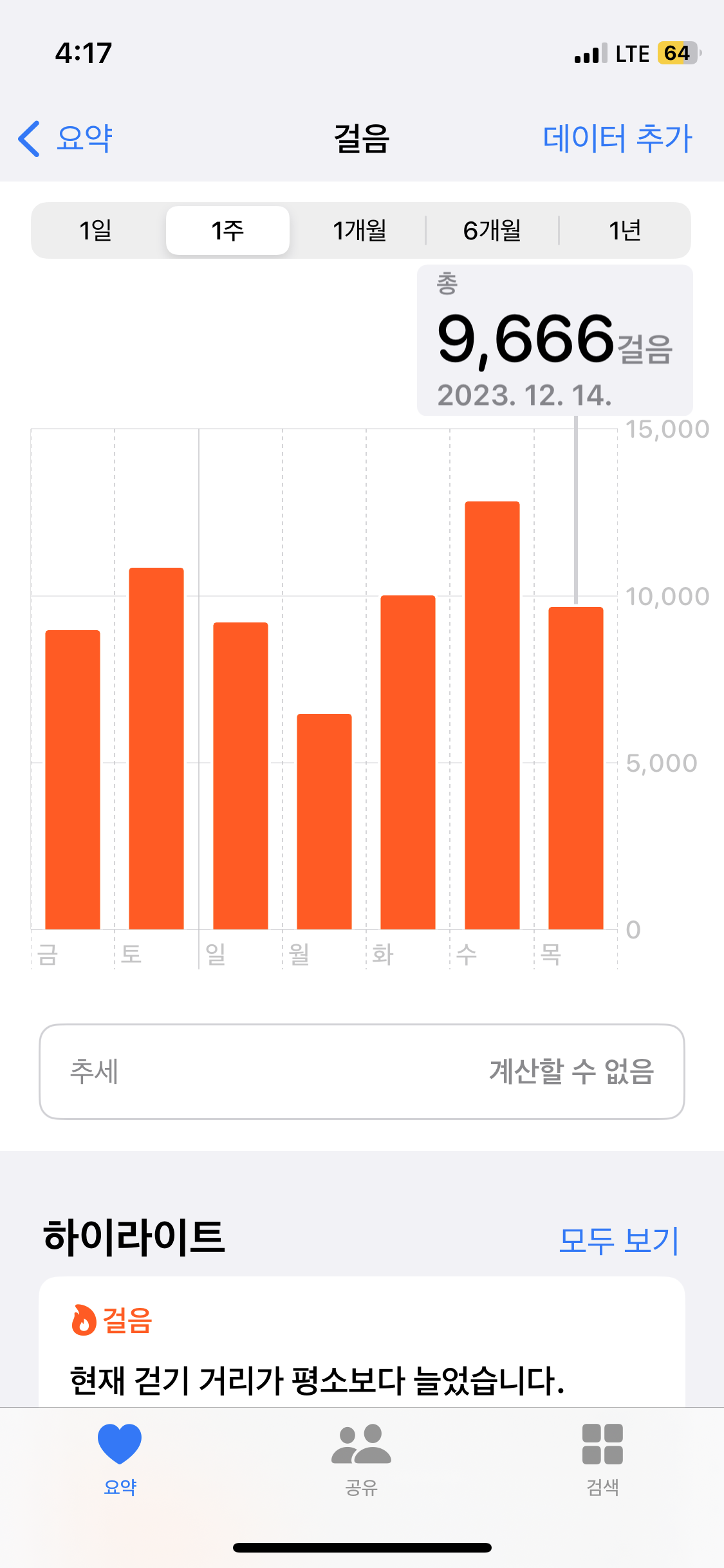Image resolution: width=724 pixels, height=1568 pixels.
Task: Tap 데이터 추가 to add data
Action: 617,138
